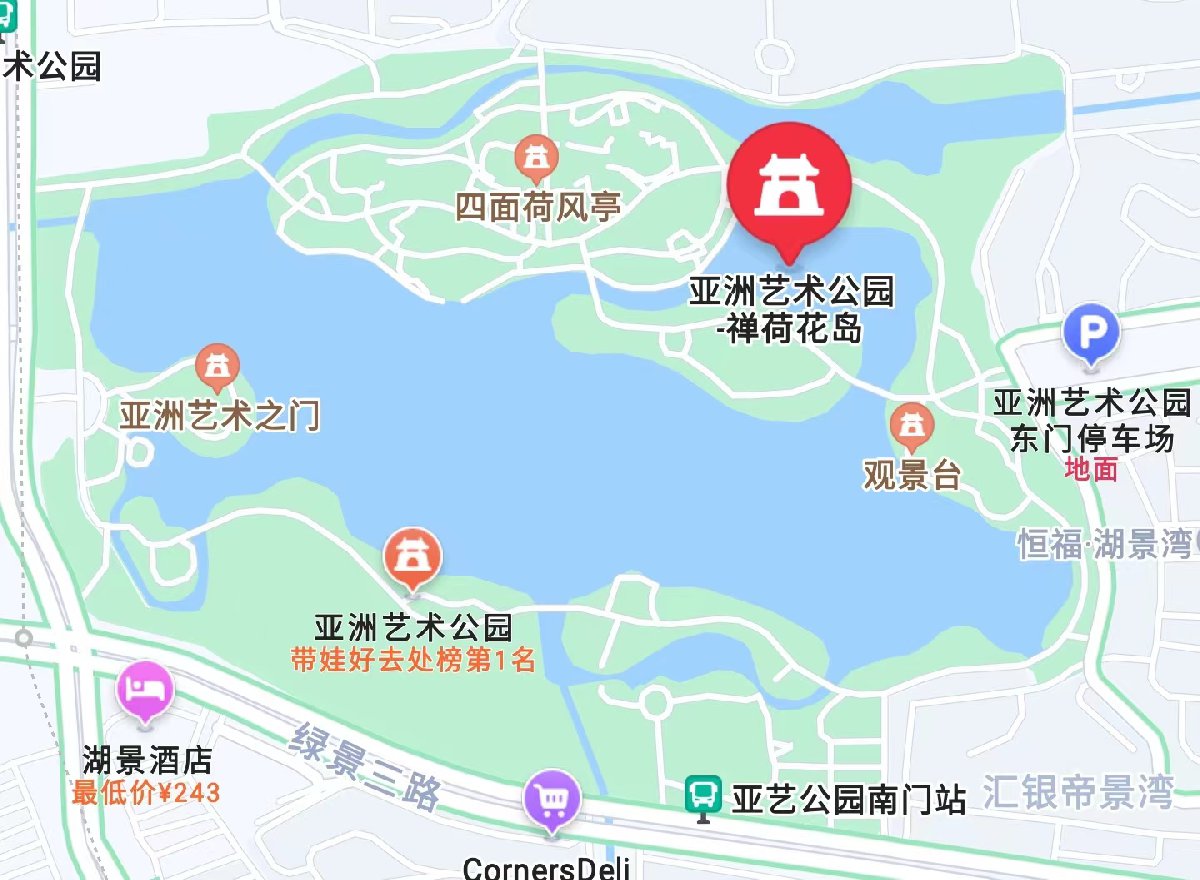
Task: Open the 亚洲艺术之门 landmark marker
Action: [218, 367]
